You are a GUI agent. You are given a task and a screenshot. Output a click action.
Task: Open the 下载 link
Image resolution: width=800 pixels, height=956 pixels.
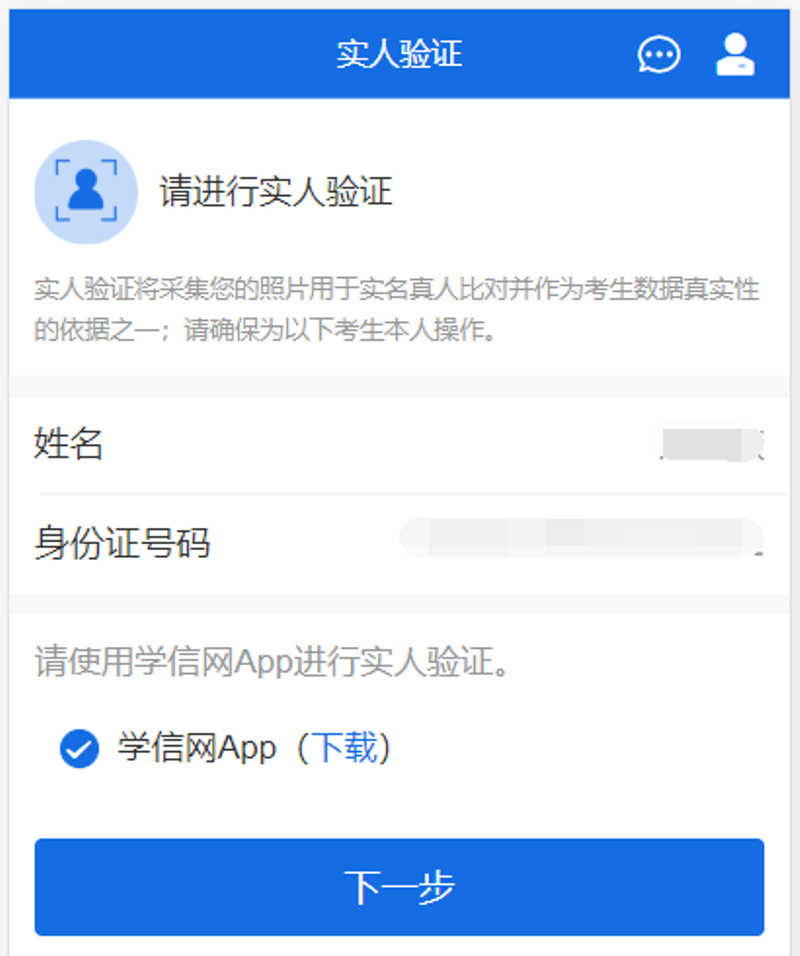coord(345,747)
